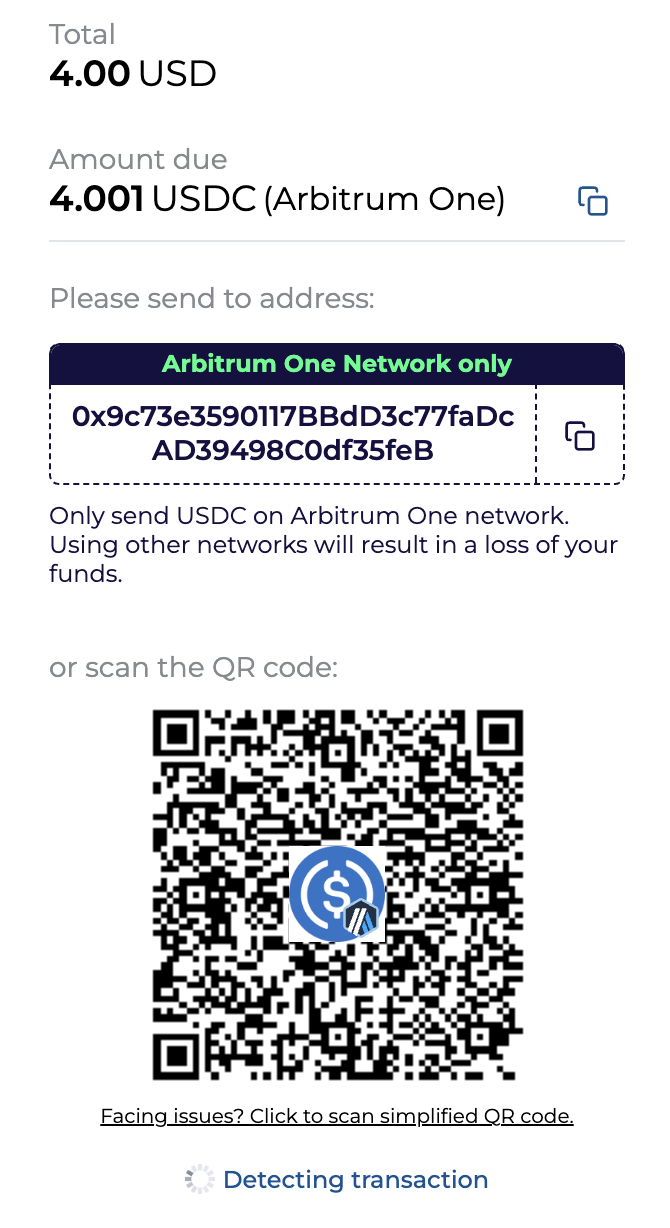
Task: Copy the 4.001 USDC amount due
Action: point(593,201)
